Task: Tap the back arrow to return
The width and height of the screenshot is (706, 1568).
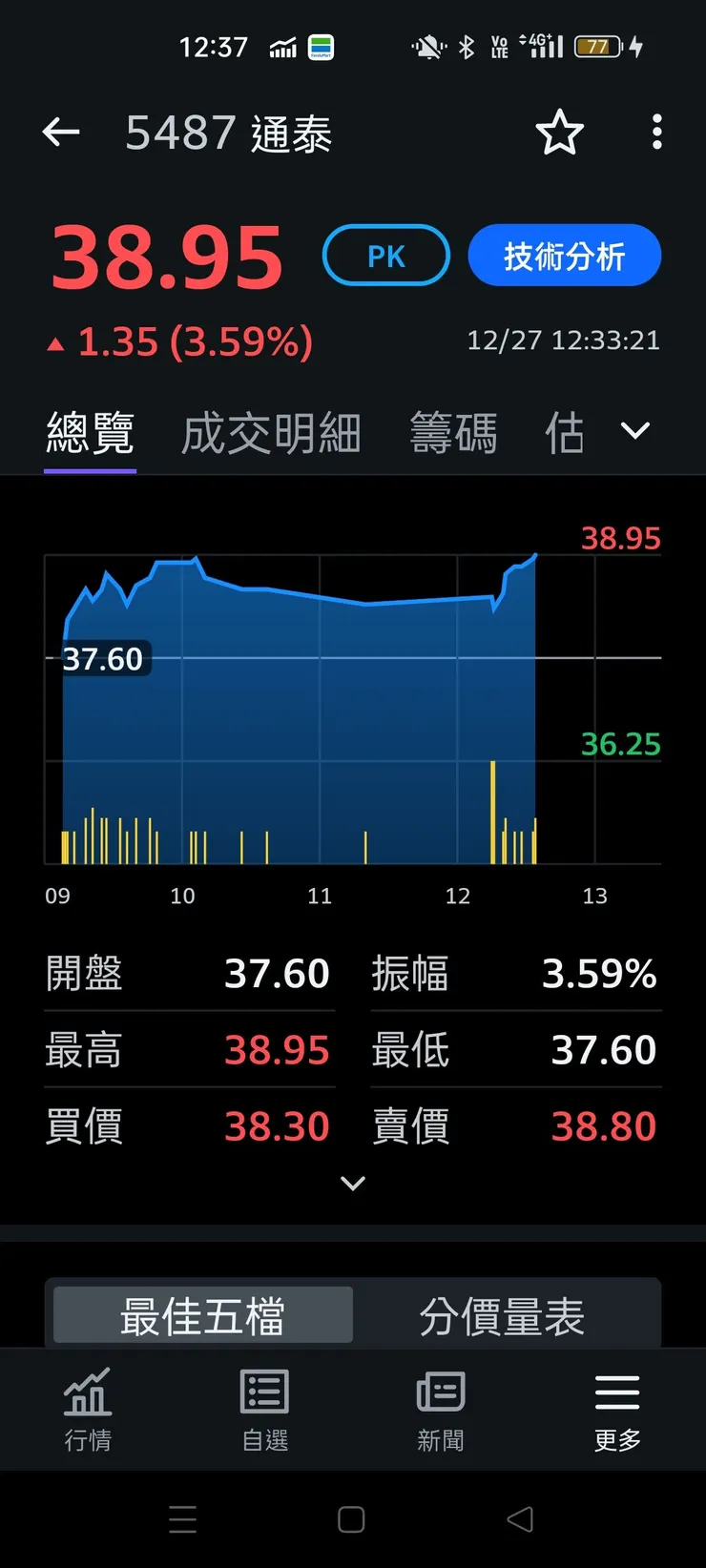Action: [x=61, y=133]
